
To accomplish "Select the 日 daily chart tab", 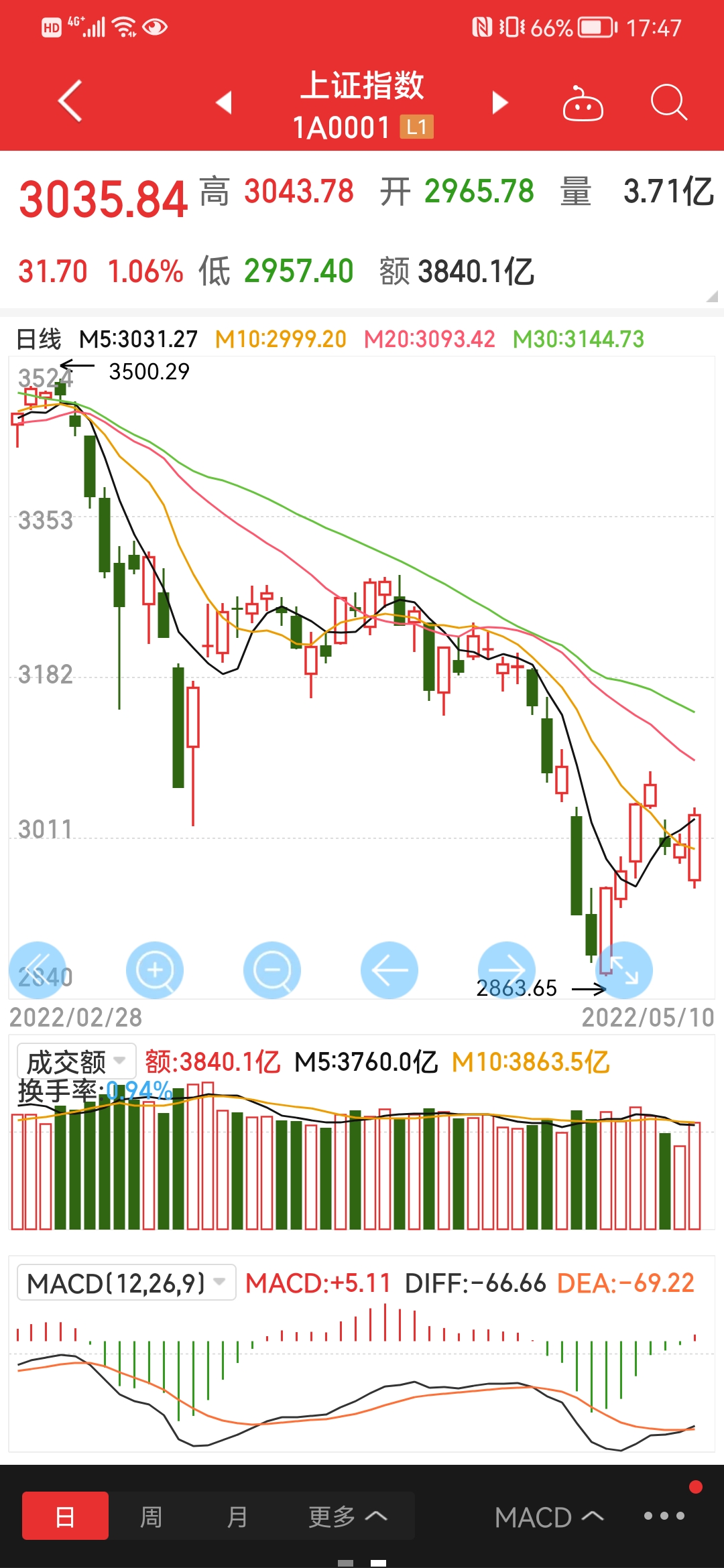I will [65, 1516].
